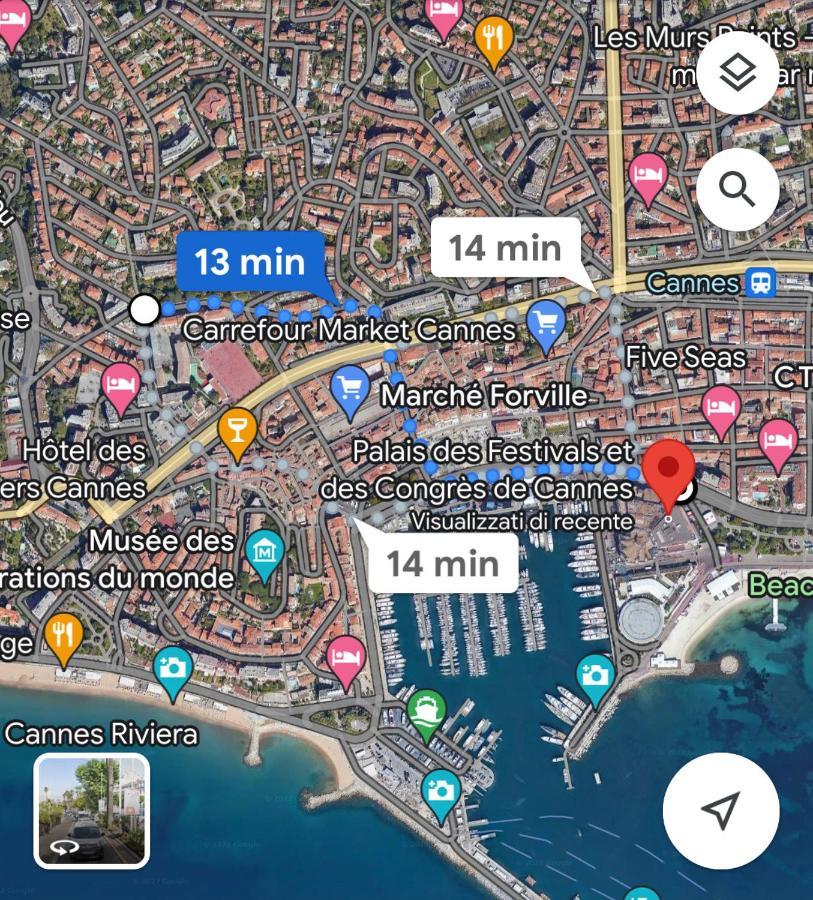The image size is (813, 900).
Task: Tap the white route starting point
Action: coord(145,310)
